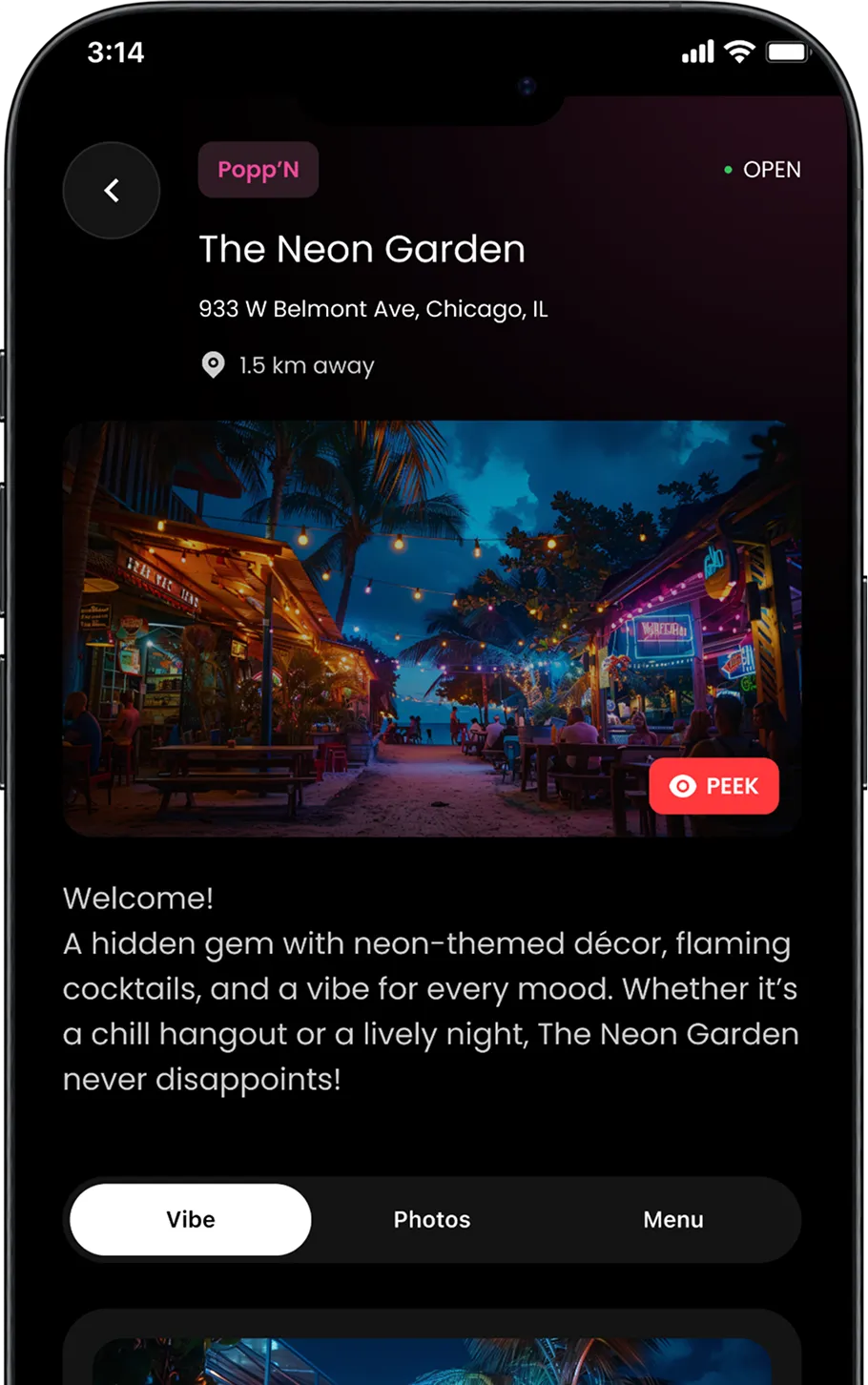Tap the 3:14 clock in the status bar

click(116, 52)
